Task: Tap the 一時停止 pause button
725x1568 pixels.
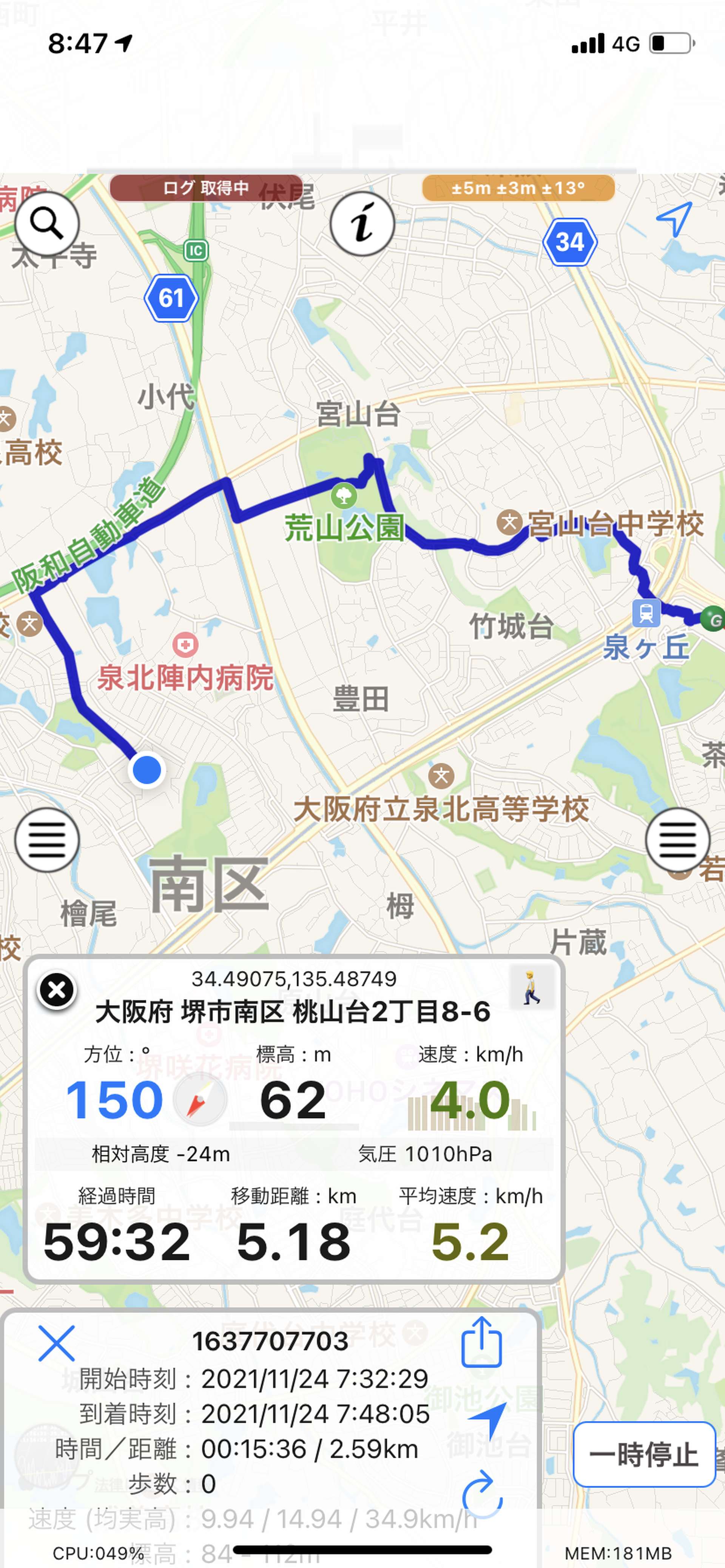Action: [644, 1455]
